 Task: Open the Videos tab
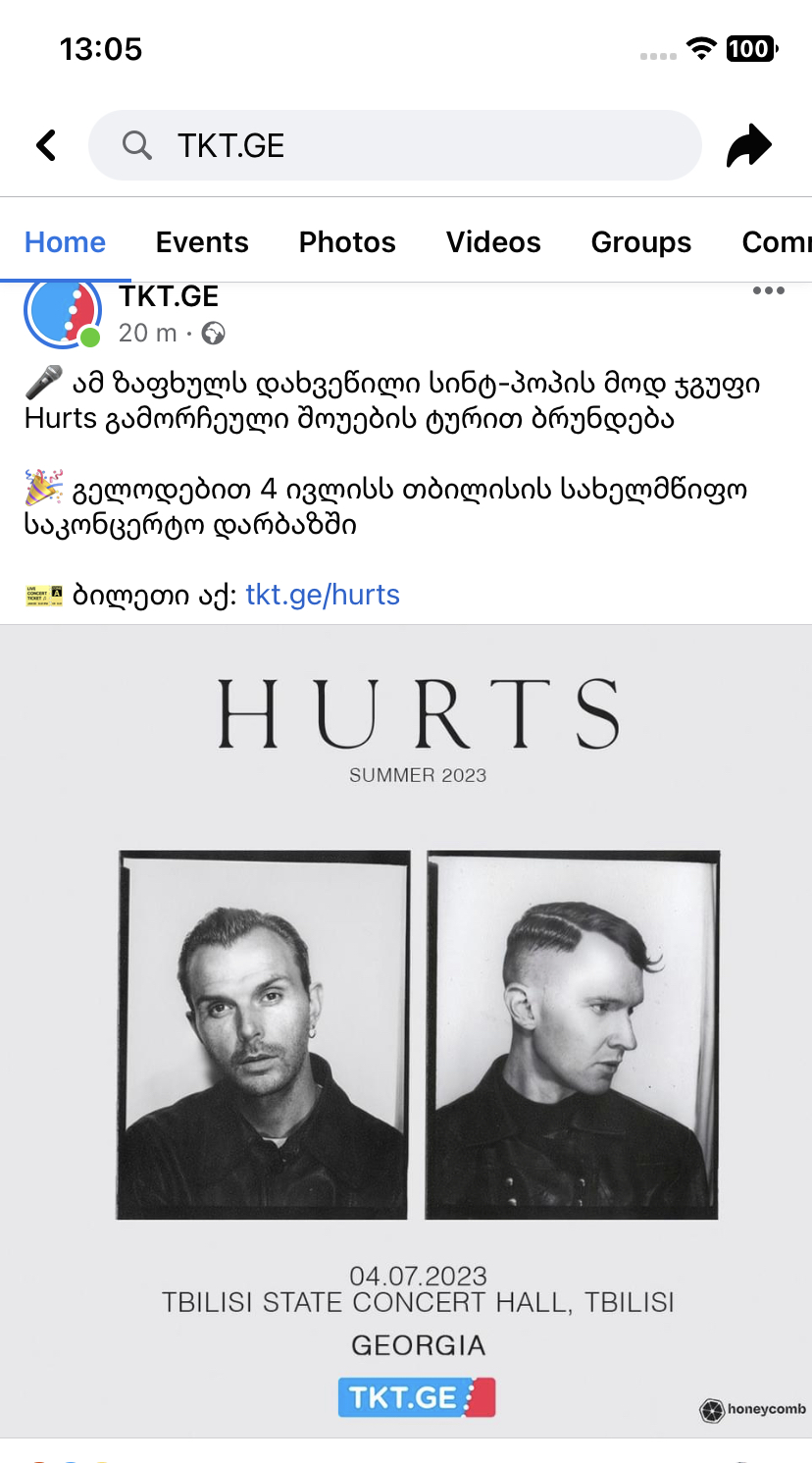[493, 242]
